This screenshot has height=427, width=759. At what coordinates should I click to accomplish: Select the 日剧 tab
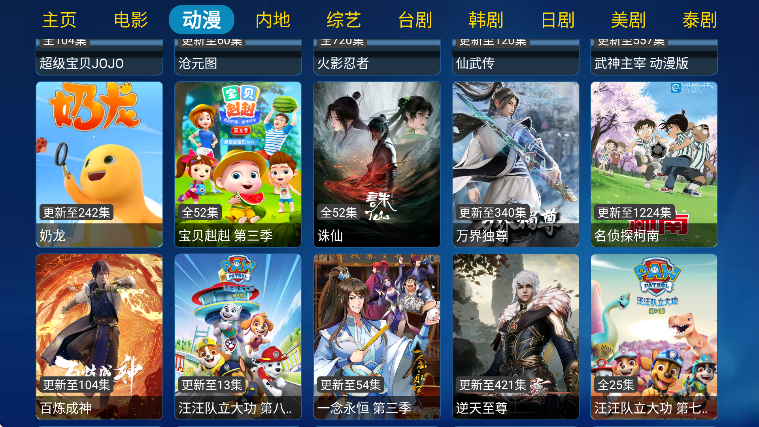557,20
